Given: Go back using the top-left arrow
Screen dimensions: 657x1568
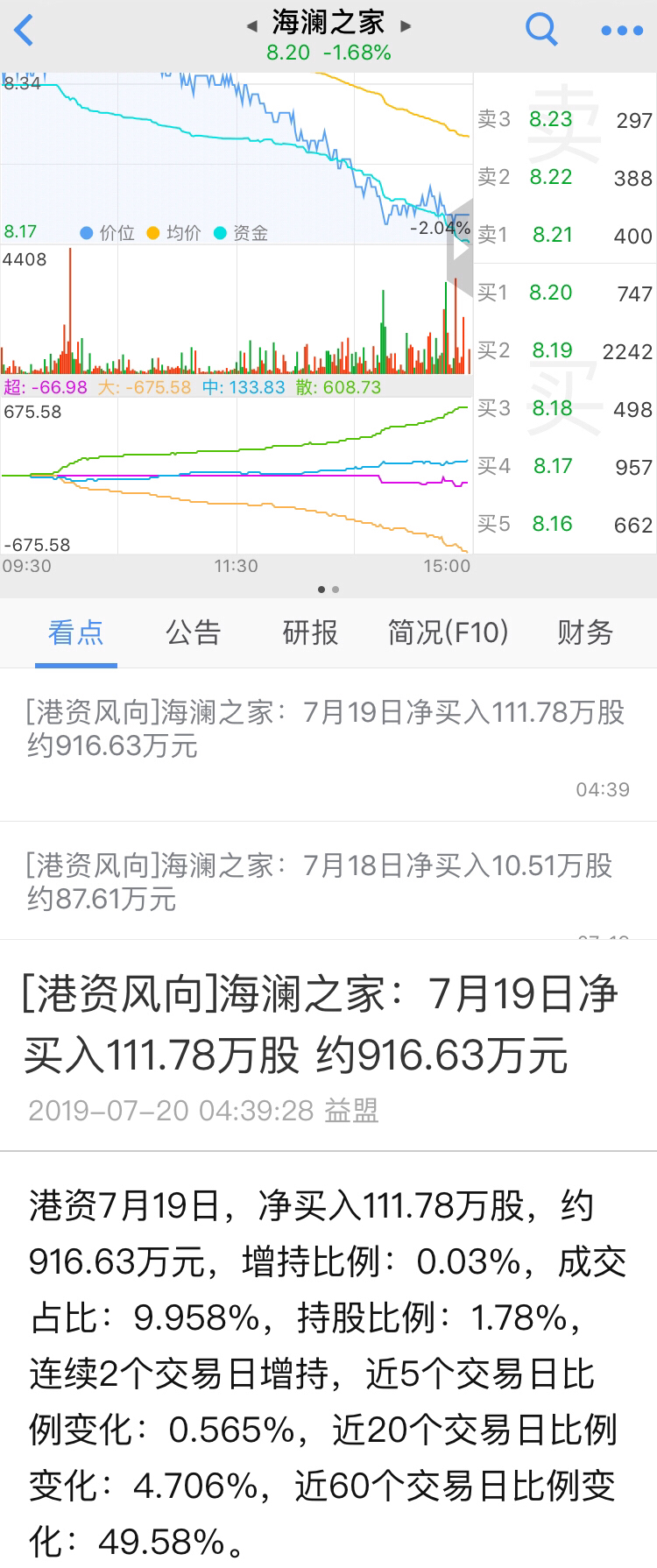Looking at the screenshot, I should 25,31.
